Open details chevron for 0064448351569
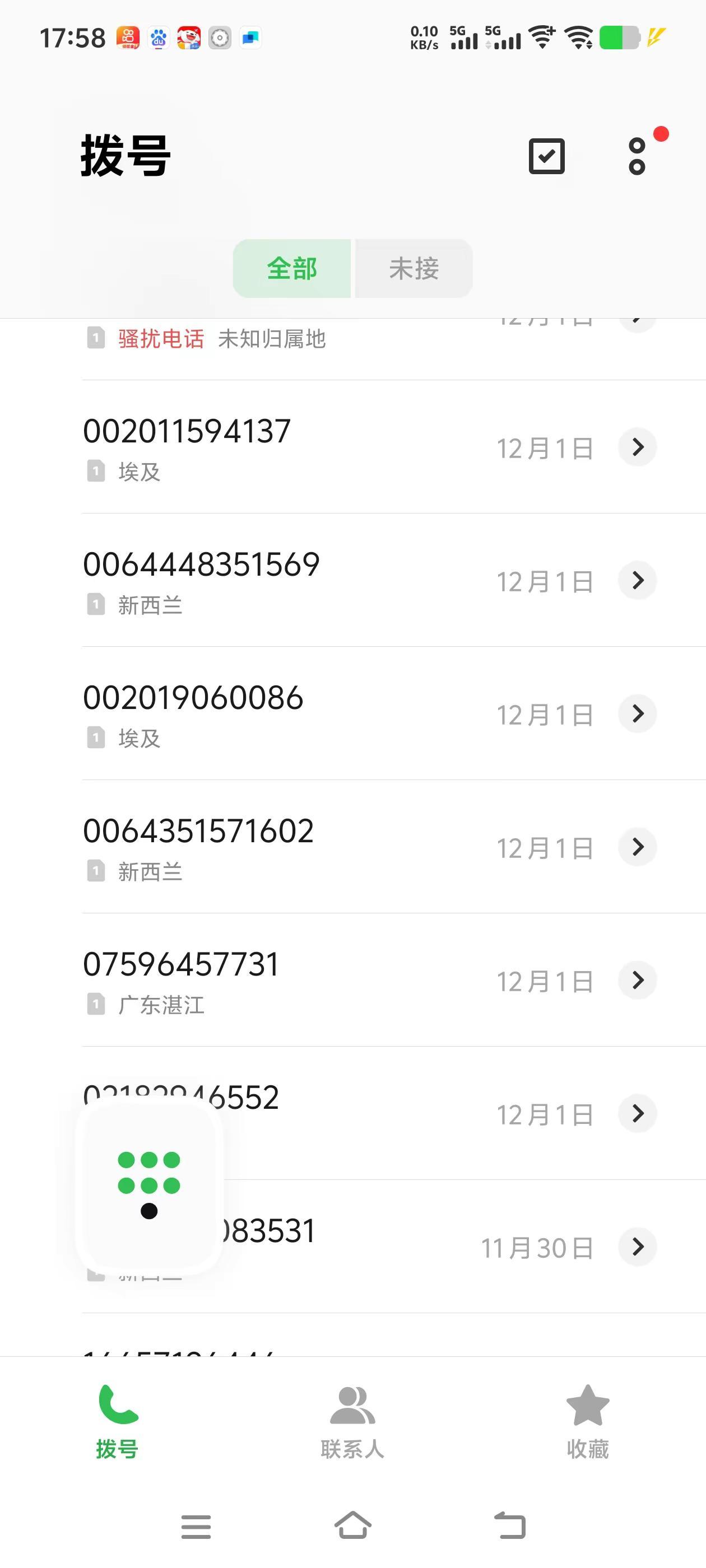This screenshot has width=706, height=1568. tap(637, 580)
